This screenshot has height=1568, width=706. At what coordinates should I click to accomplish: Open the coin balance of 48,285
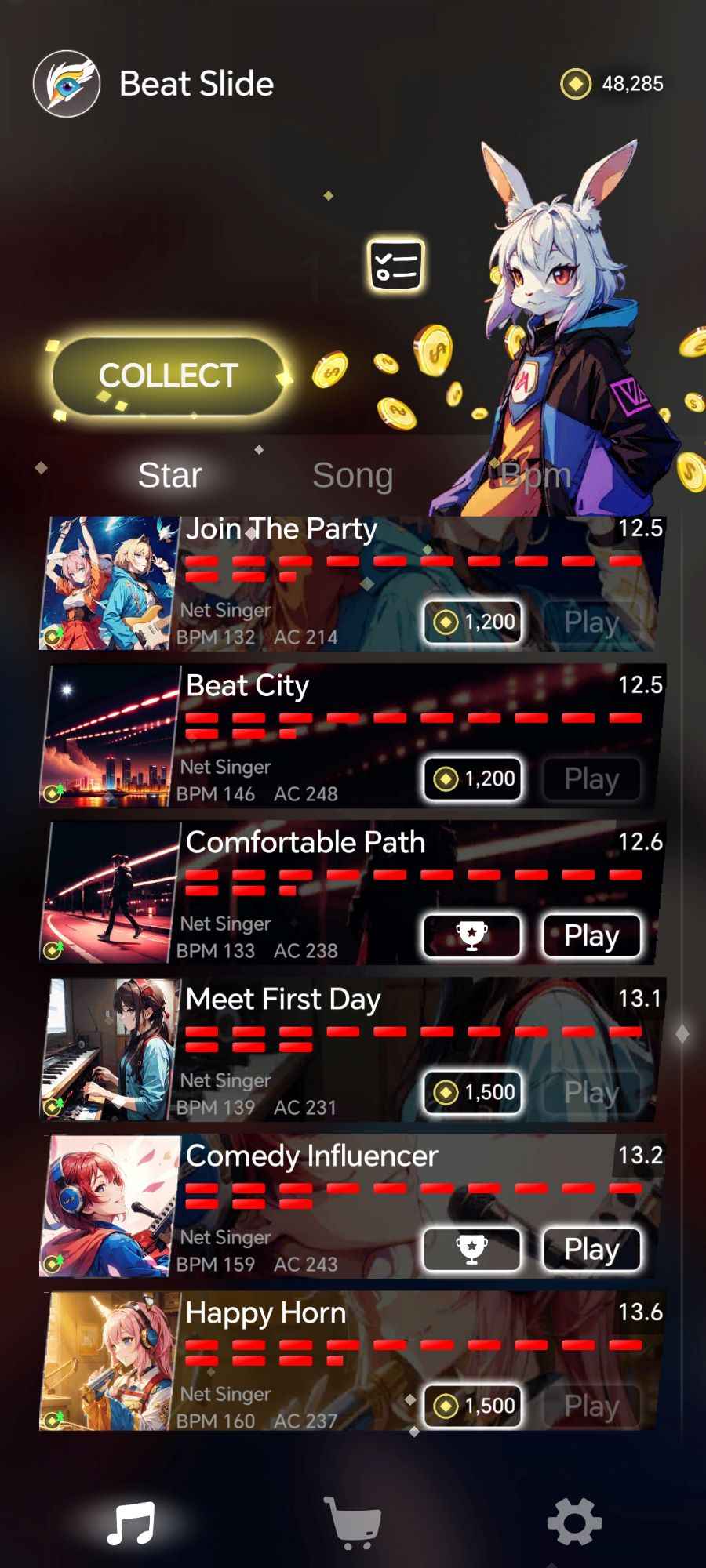pyautogui.click(x=613, y=84)
